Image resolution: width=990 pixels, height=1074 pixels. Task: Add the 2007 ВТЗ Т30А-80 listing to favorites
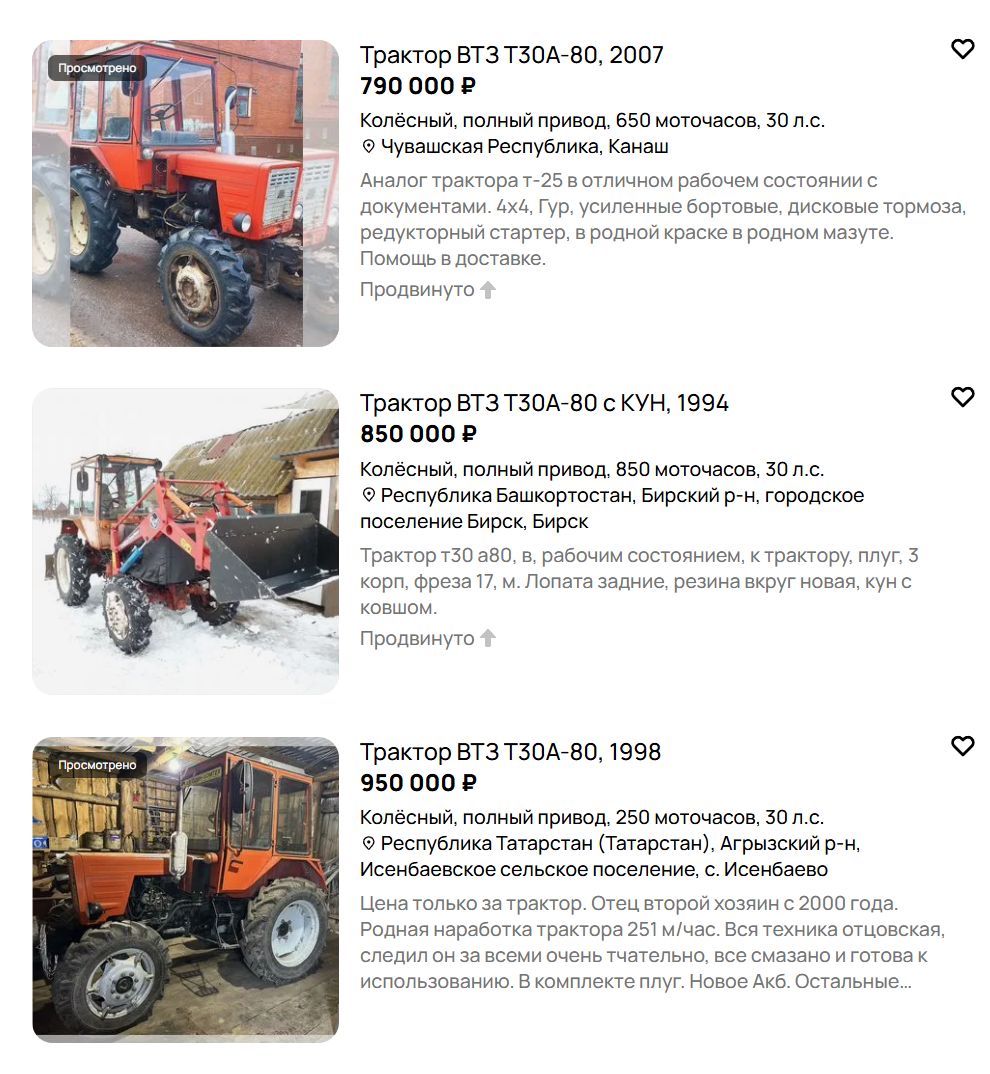point(962,49)
